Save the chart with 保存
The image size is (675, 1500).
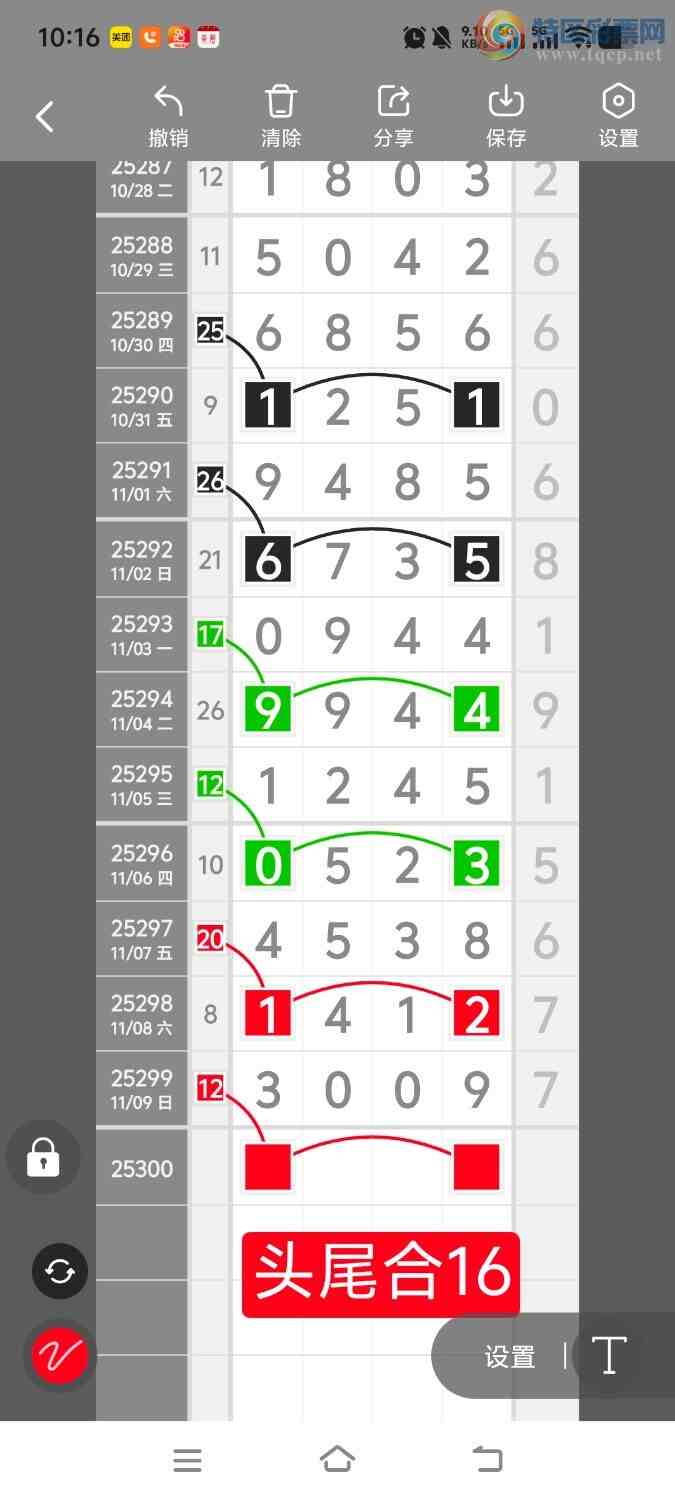[x=506, y=116]
